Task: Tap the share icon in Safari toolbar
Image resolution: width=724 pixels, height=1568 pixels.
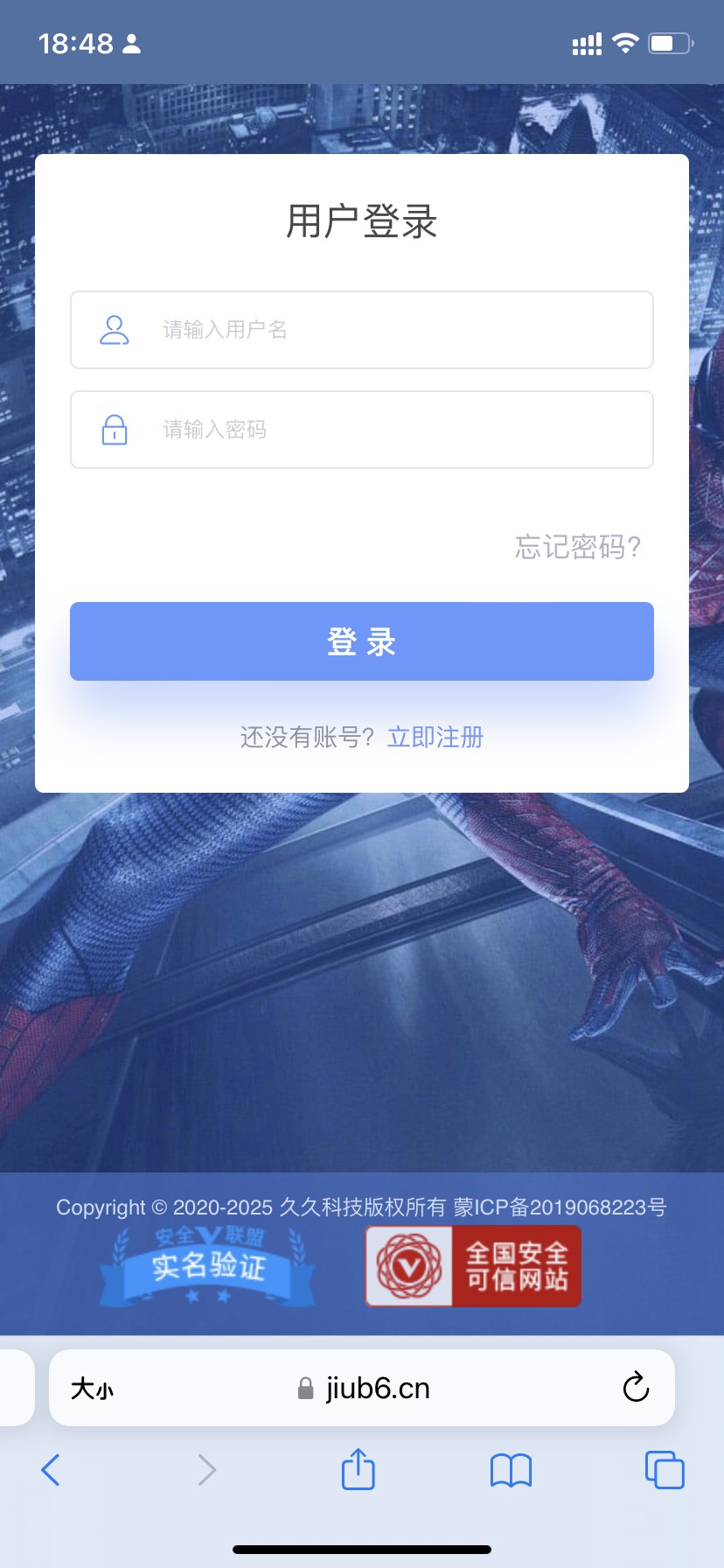Action: [x=357, y=1470]
